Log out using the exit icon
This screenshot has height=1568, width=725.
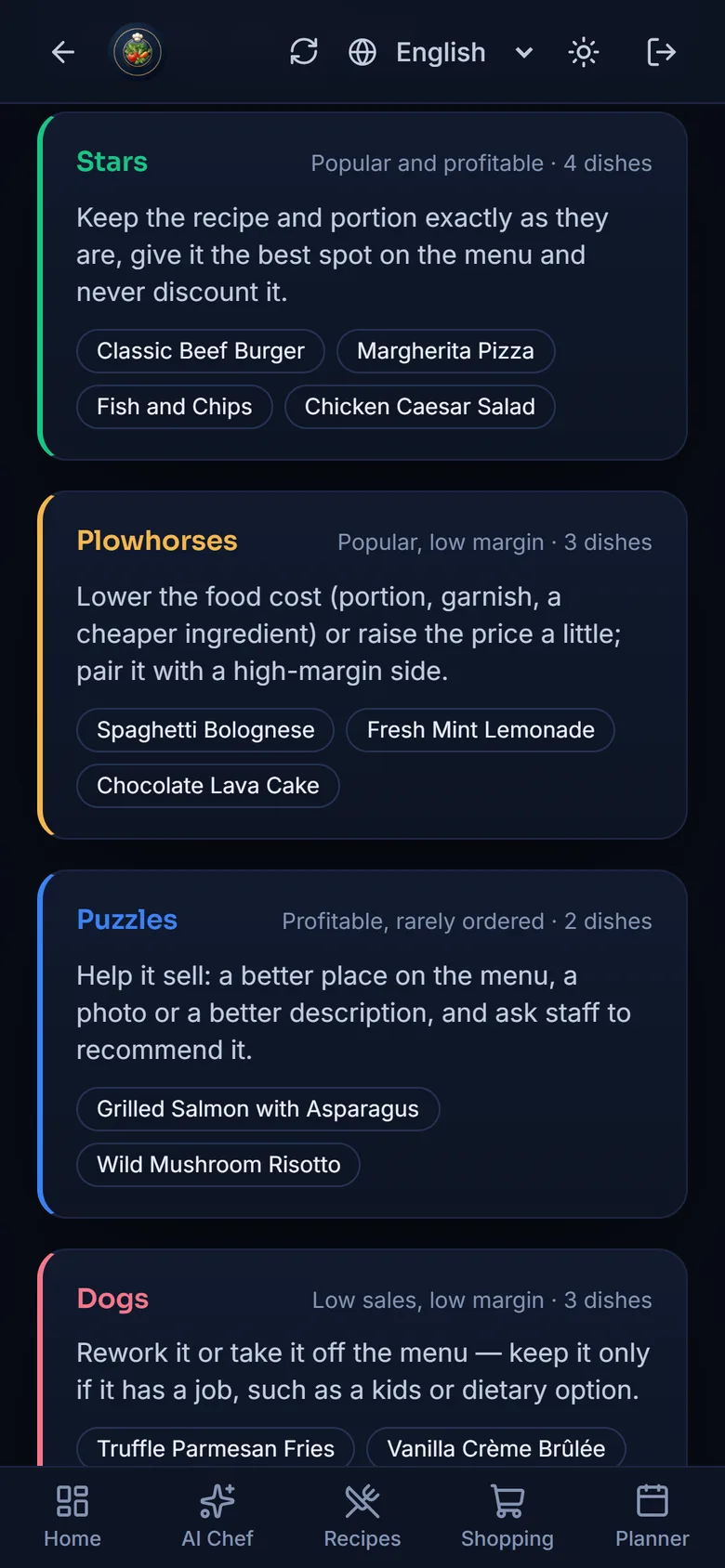click(661, 52)
